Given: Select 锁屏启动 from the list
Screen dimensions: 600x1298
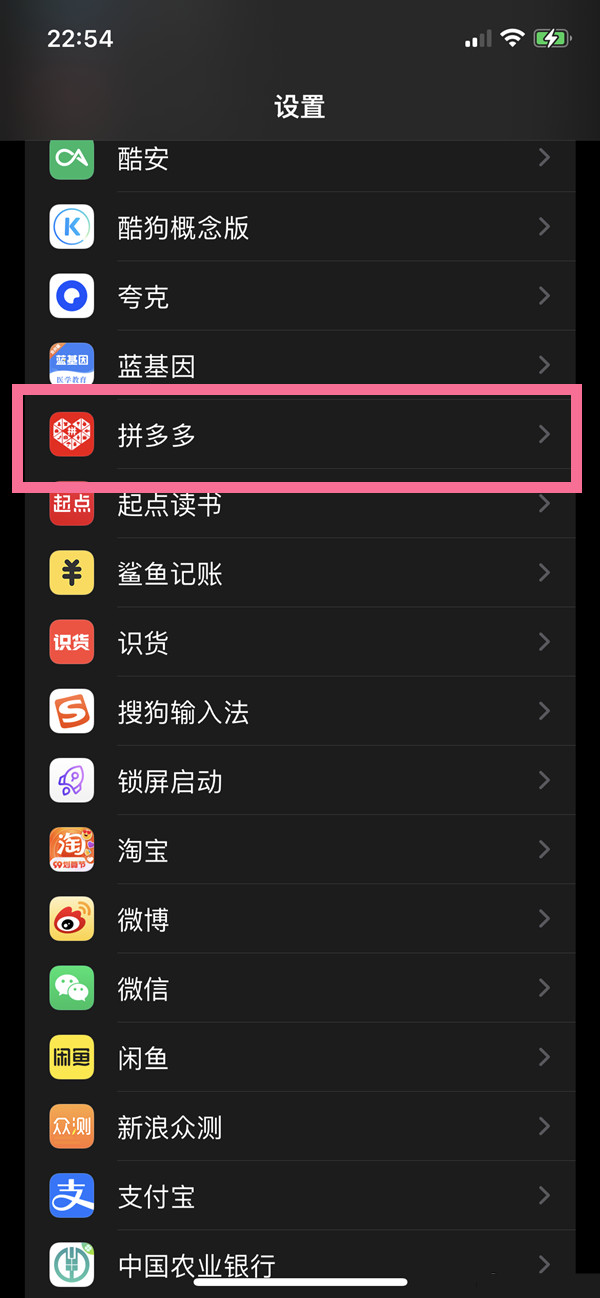Looking at the screenshot, I should coord(300,781).
